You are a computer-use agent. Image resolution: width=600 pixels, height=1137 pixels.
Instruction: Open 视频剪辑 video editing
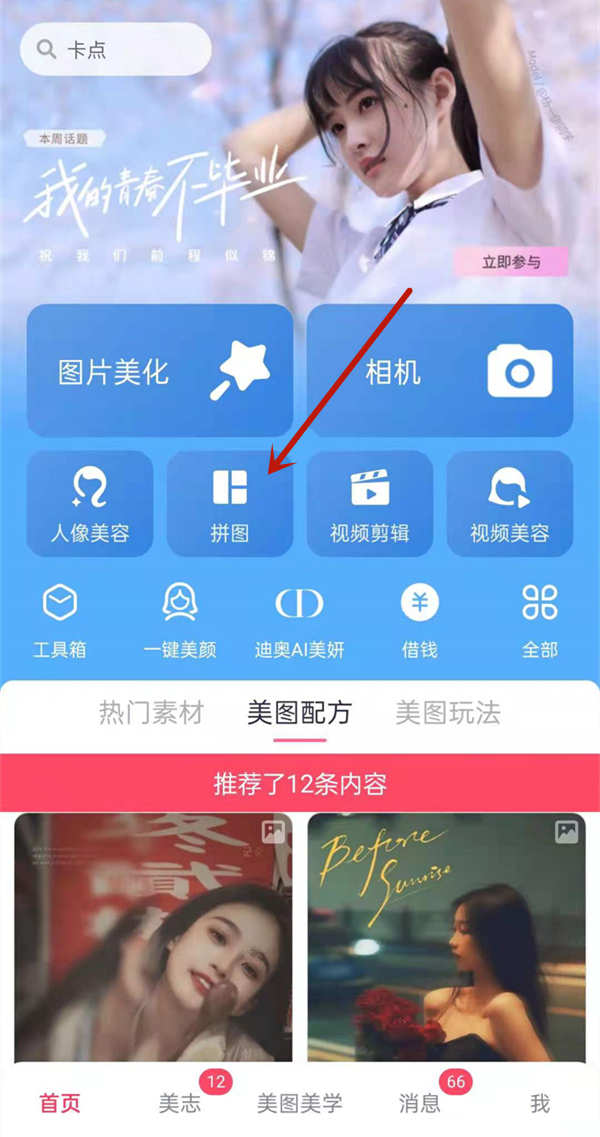(370, 504)
